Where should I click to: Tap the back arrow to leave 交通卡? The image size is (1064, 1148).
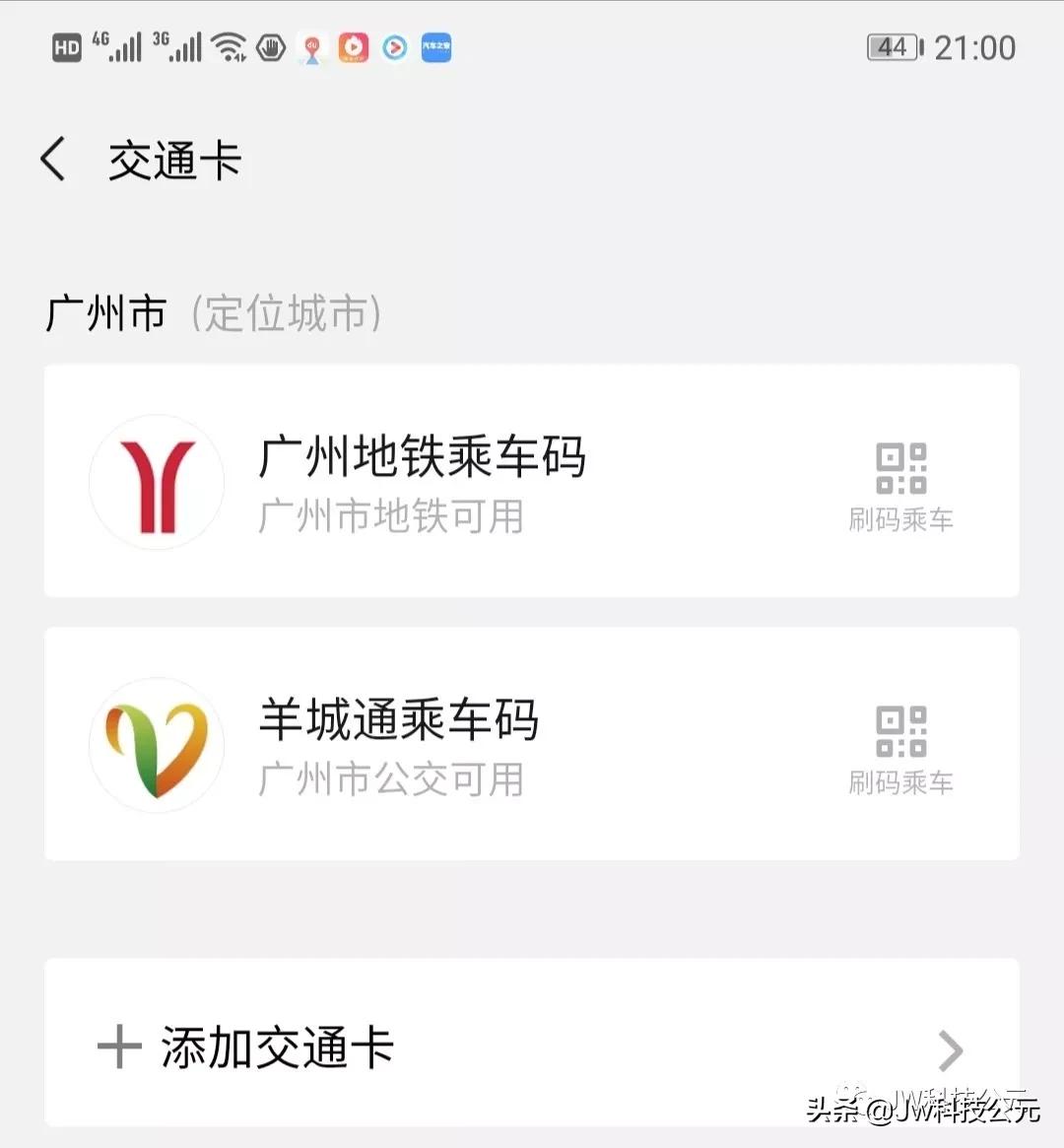click(52, 159)
